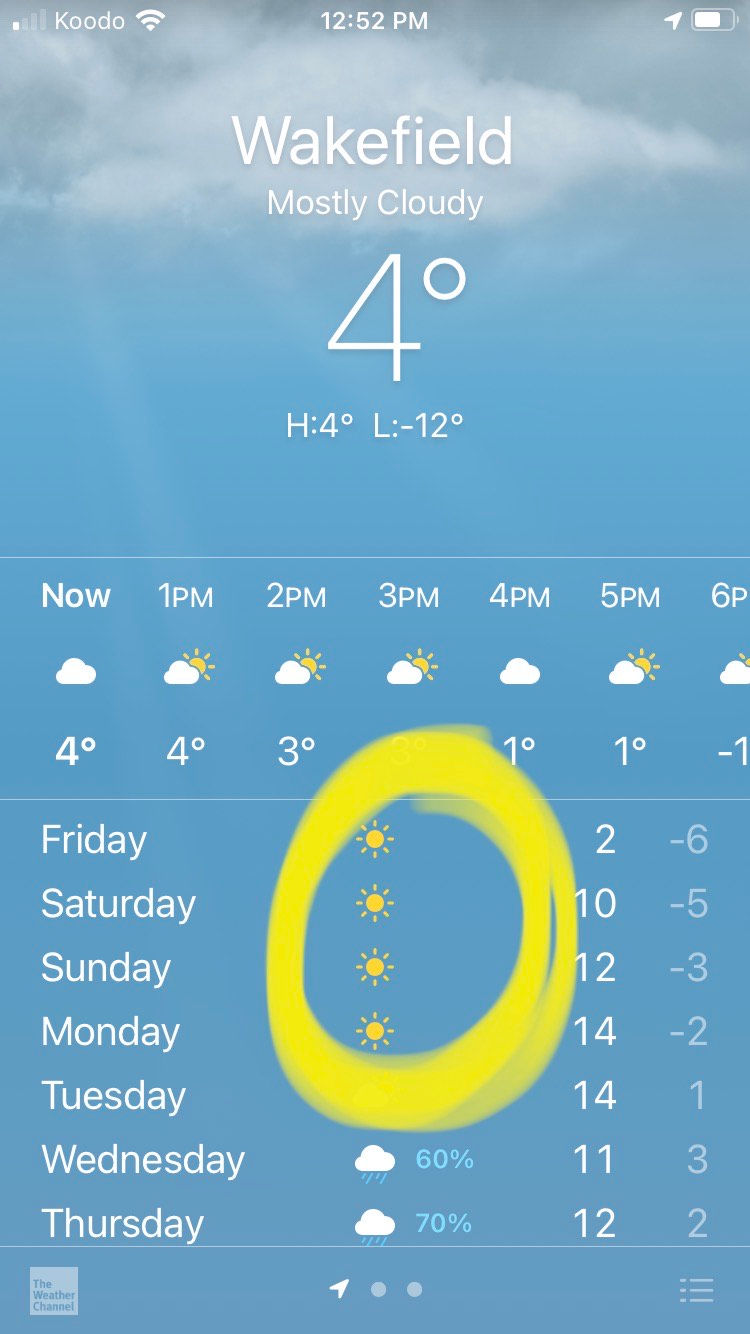Open the city list icon

696,1290
